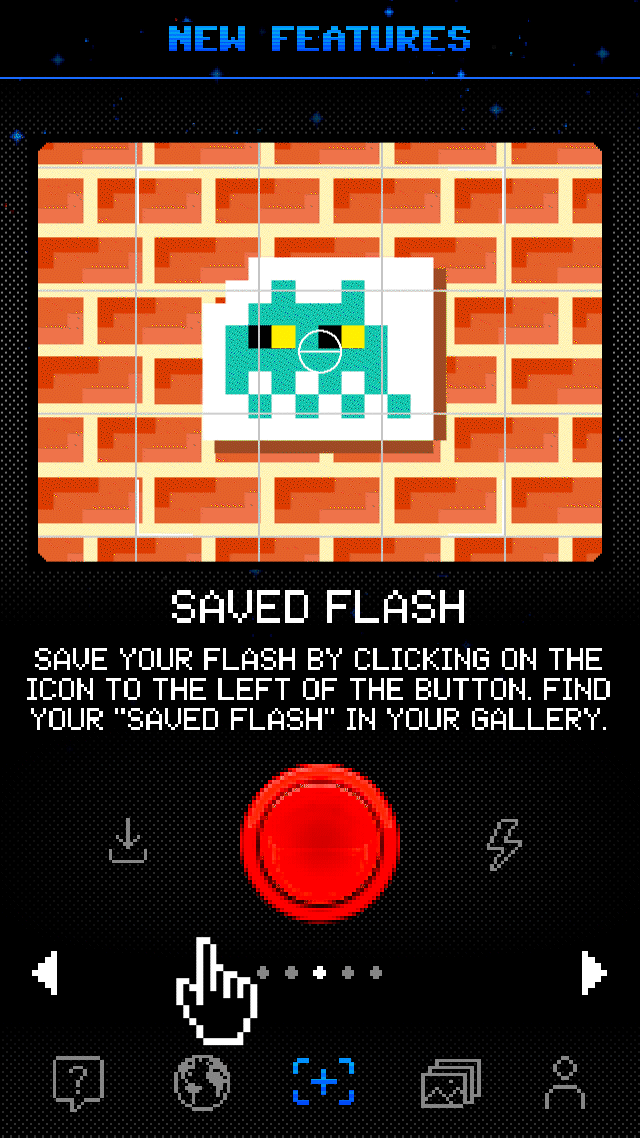Save flash with the download icon
Image resolution: width=640 pixels, height=1138 pixels.
pos(128,842)
